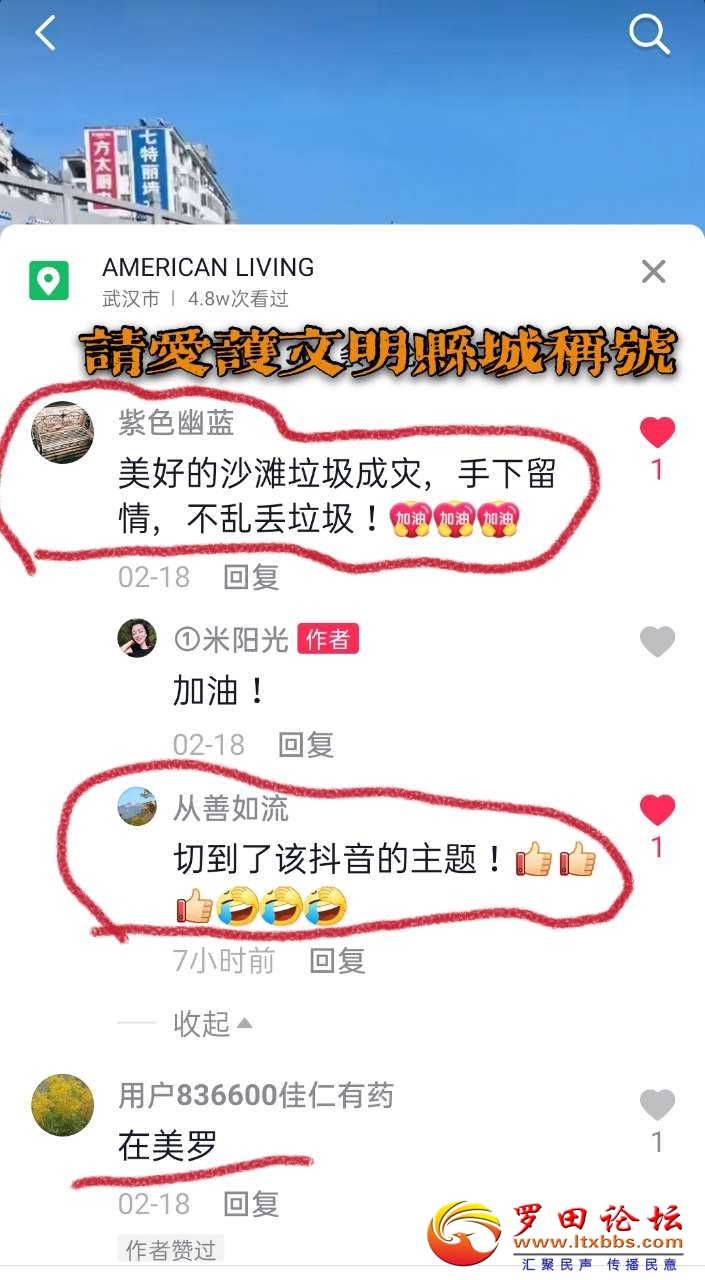Reply to ①米阳光's comment
Screen dimensions: 705x1280
pyautogui.click(x=306, y=744)
